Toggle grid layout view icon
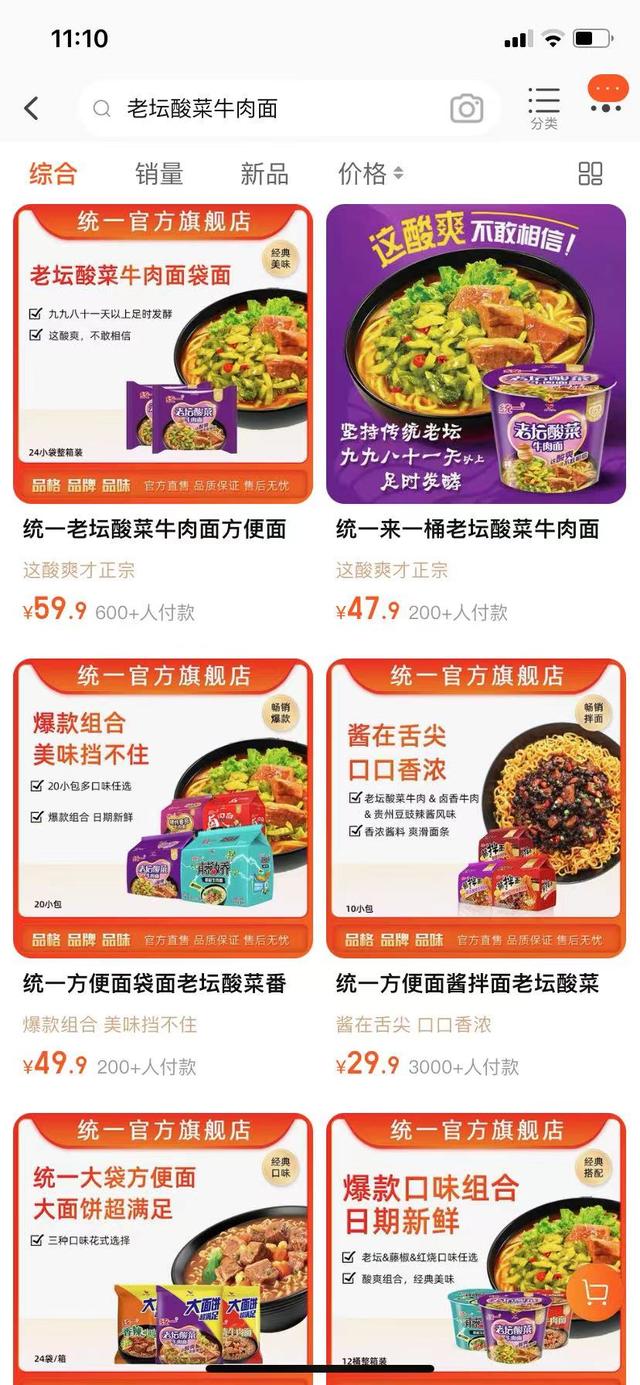The height and width of the screenshot is (1385, 640). [x=590, y=174]
